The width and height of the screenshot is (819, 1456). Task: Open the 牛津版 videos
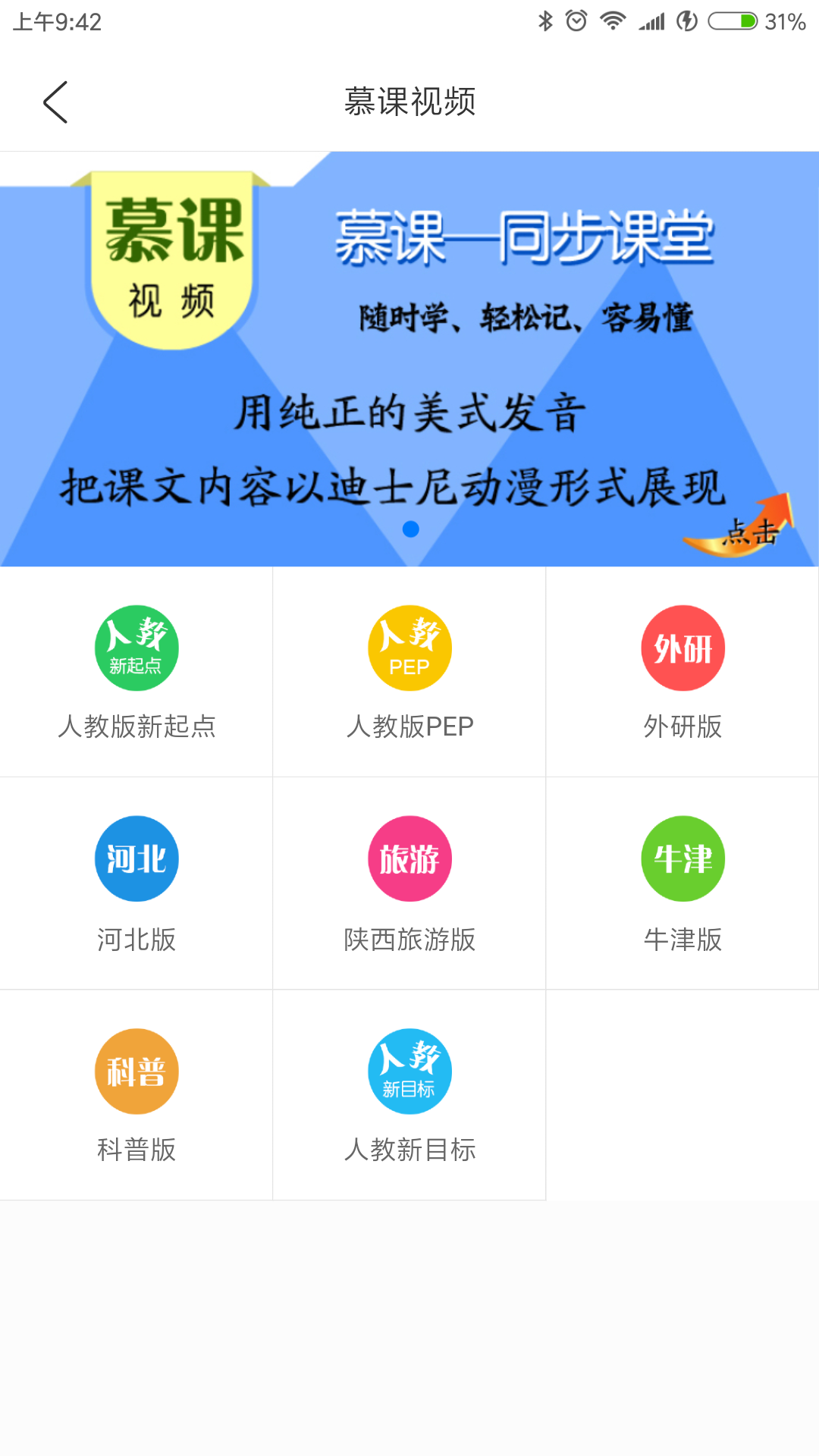point(682,883)
